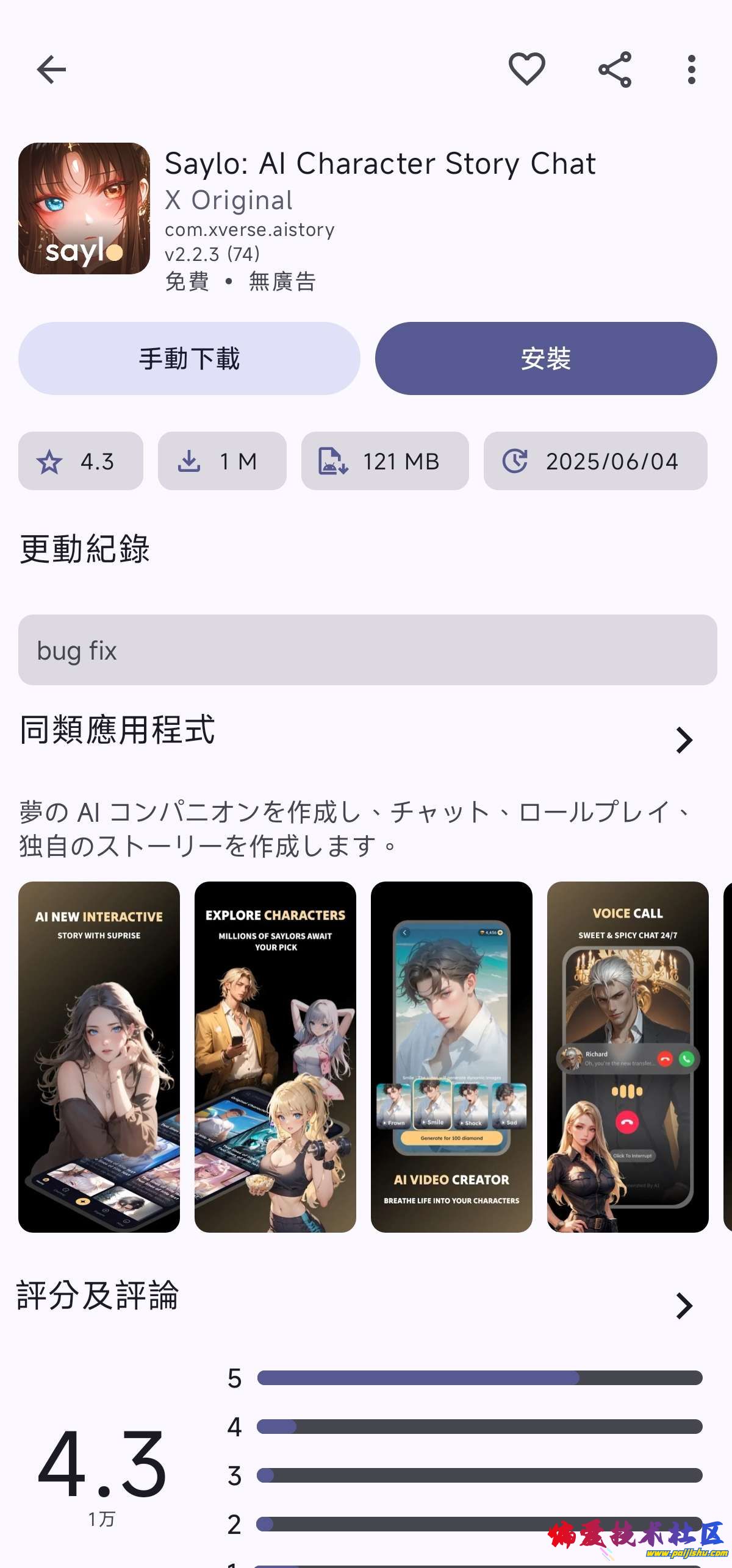Tap the 手動下載 manual download button
This screenshot has width=732, height=1568.
189,358
